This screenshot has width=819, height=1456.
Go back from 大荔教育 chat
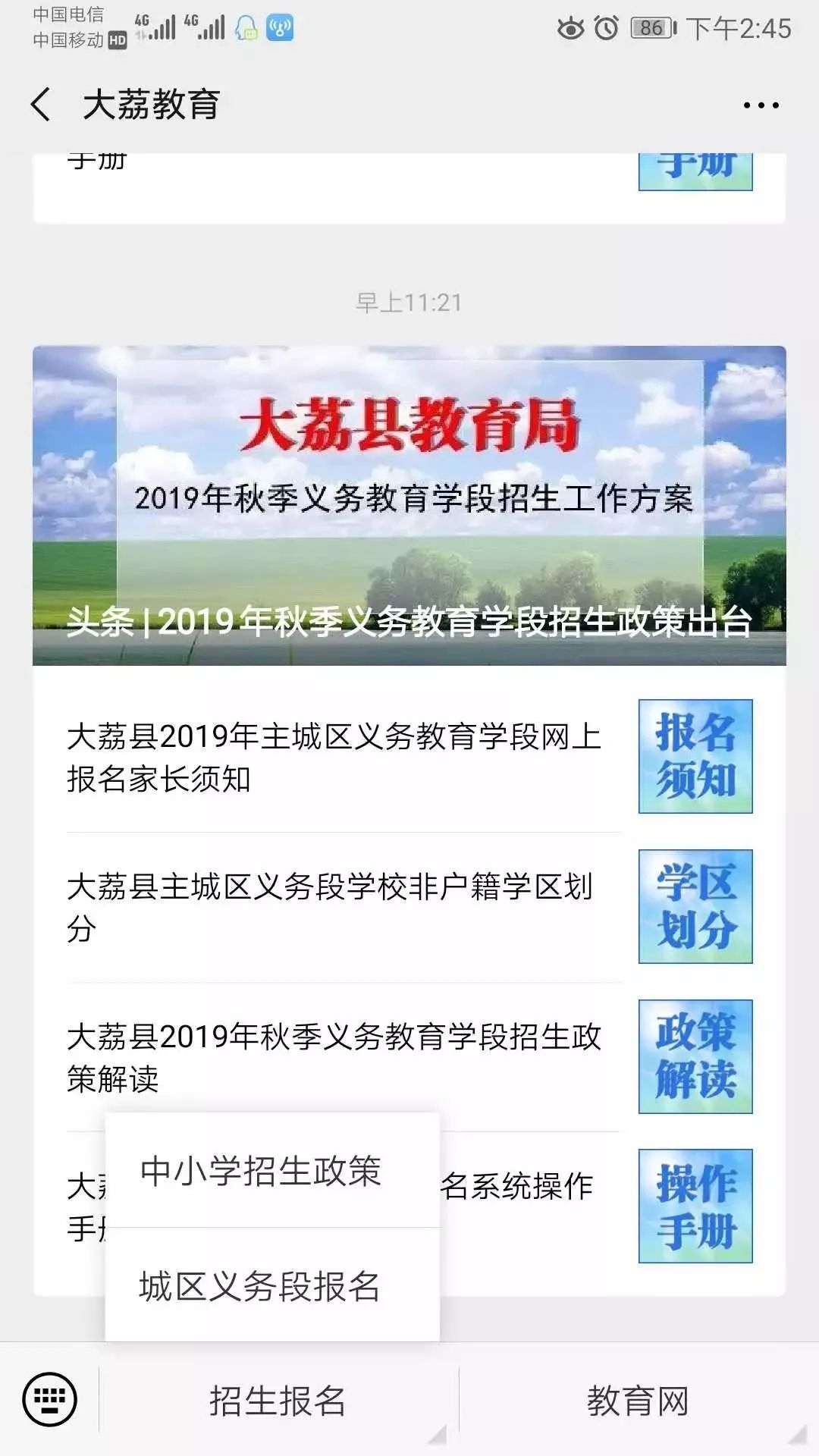[x=42, y=105]
